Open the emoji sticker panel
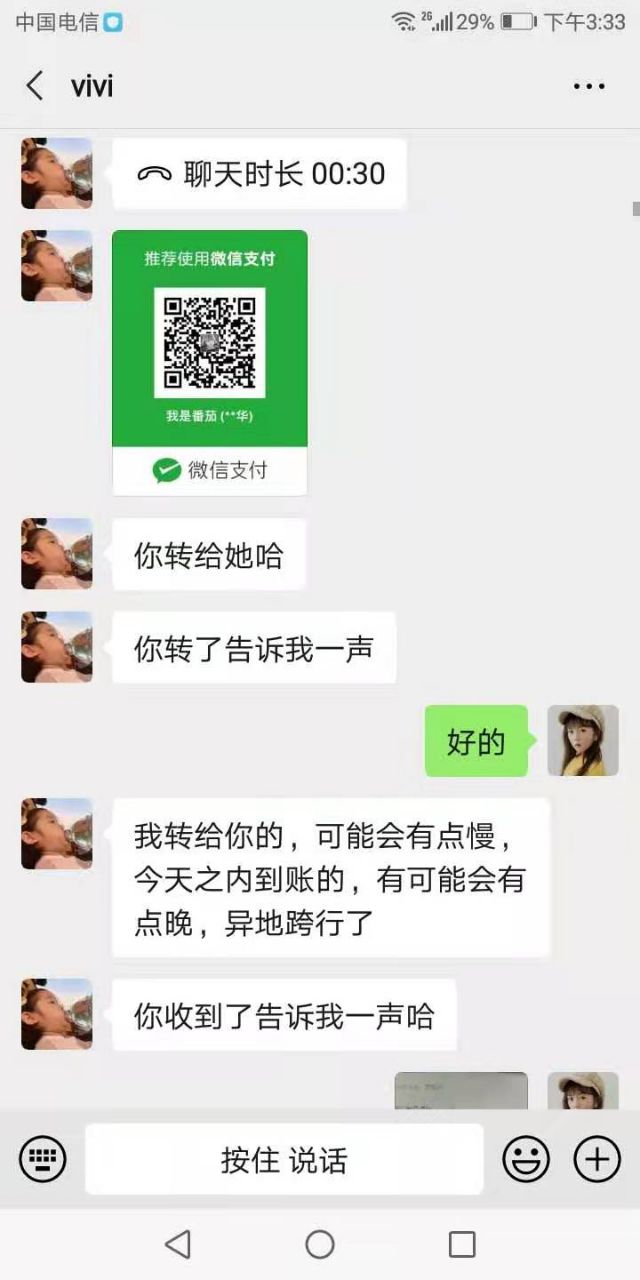 tap(526, 1159)
